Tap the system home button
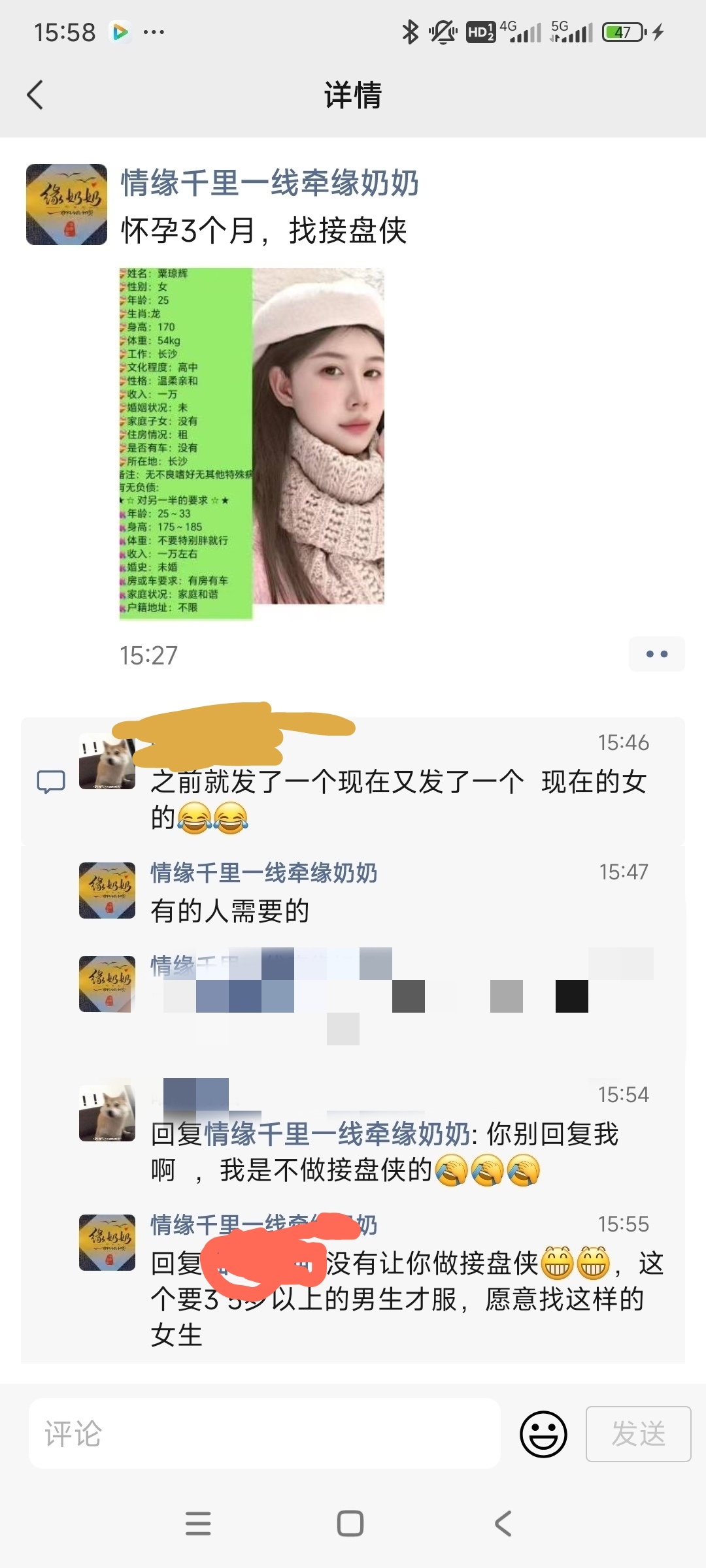Viewport: 706px width, 1568px height. coord(350,1524)
